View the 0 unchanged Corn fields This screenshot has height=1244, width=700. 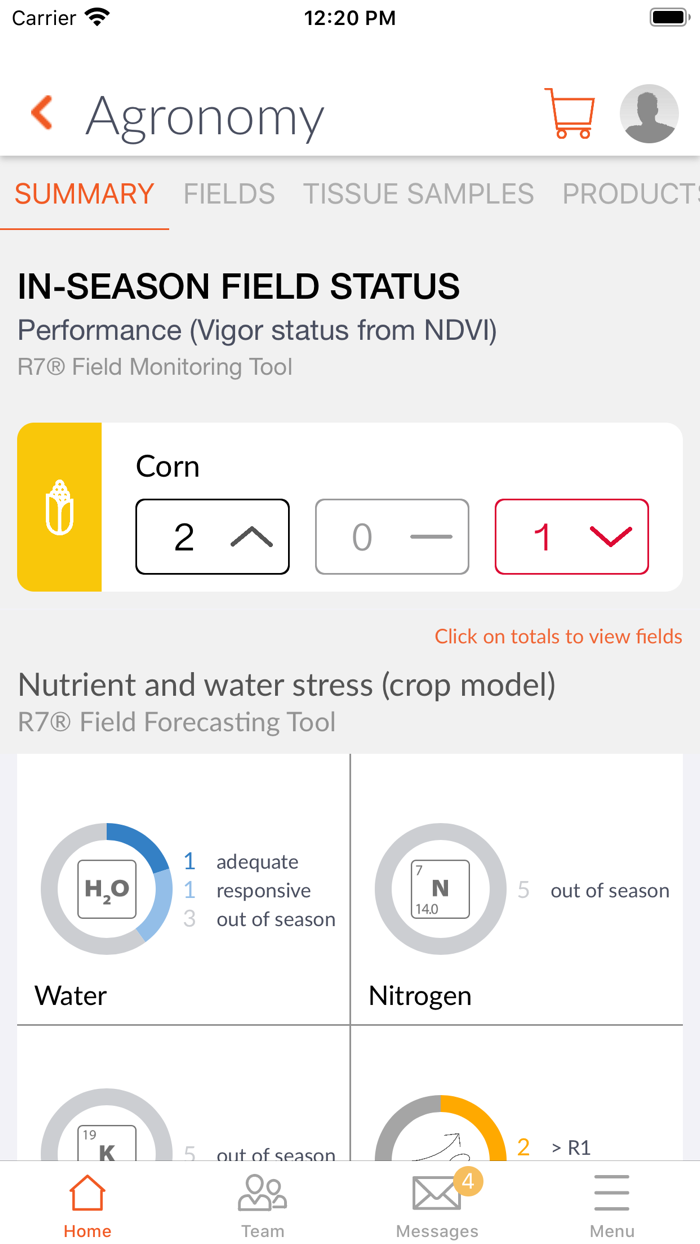click(392, 537)
